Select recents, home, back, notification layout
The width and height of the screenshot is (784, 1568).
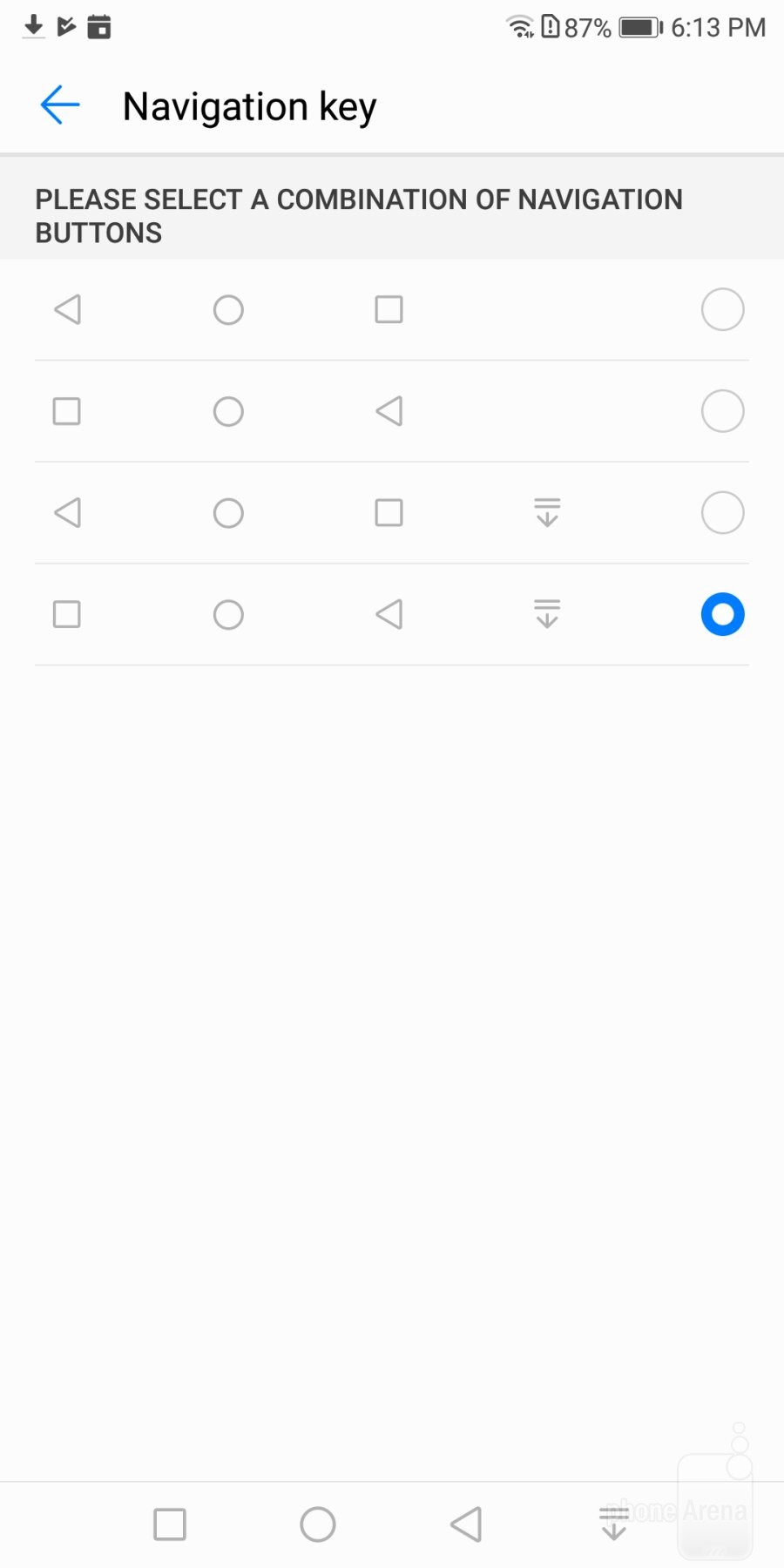[722, 614]
